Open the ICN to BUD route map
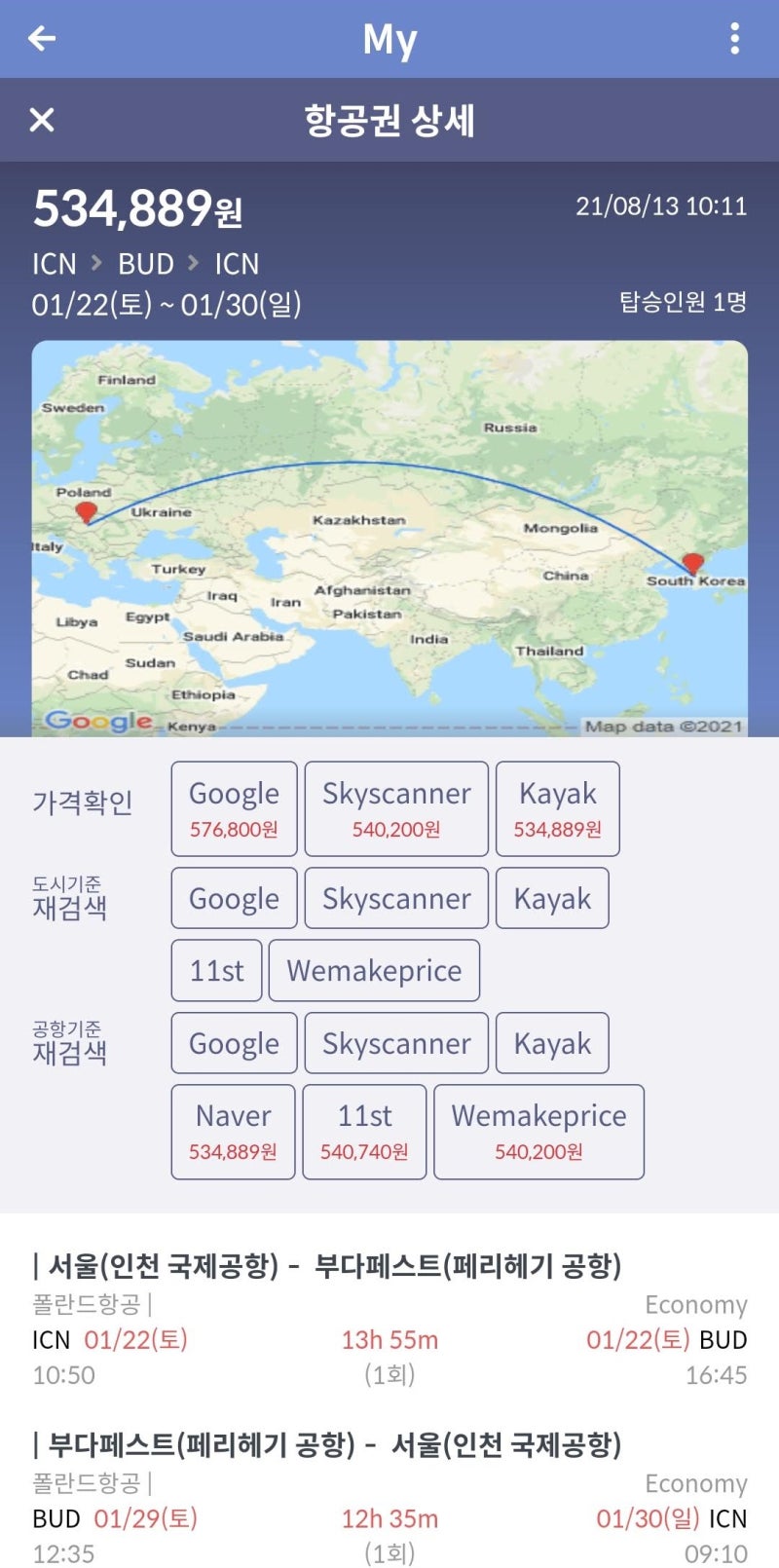 coord(389,538)
